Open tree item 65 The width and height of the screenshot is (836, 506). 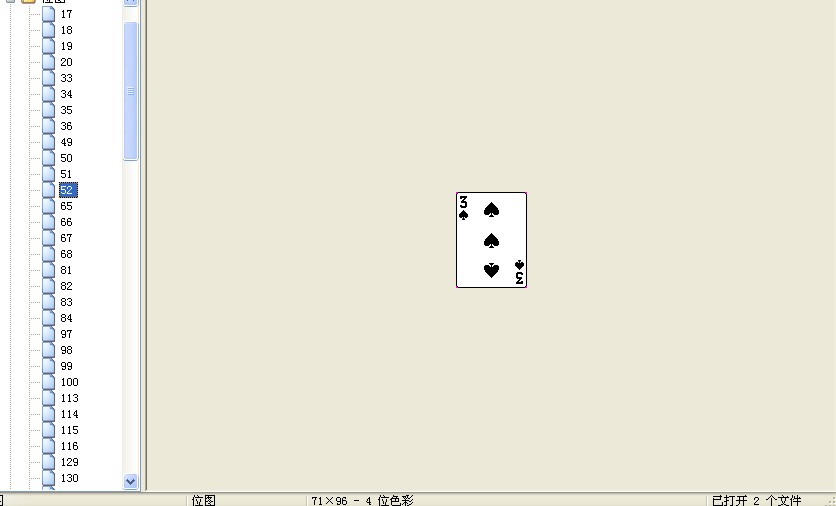pyautogui.click(x=66, y=206)
